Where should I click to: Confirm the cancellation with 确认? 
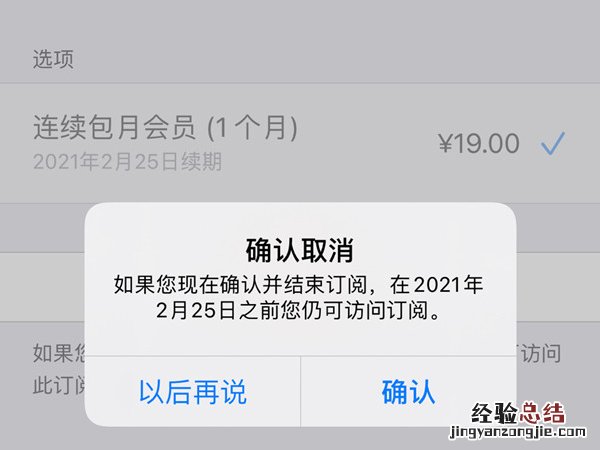408,391
